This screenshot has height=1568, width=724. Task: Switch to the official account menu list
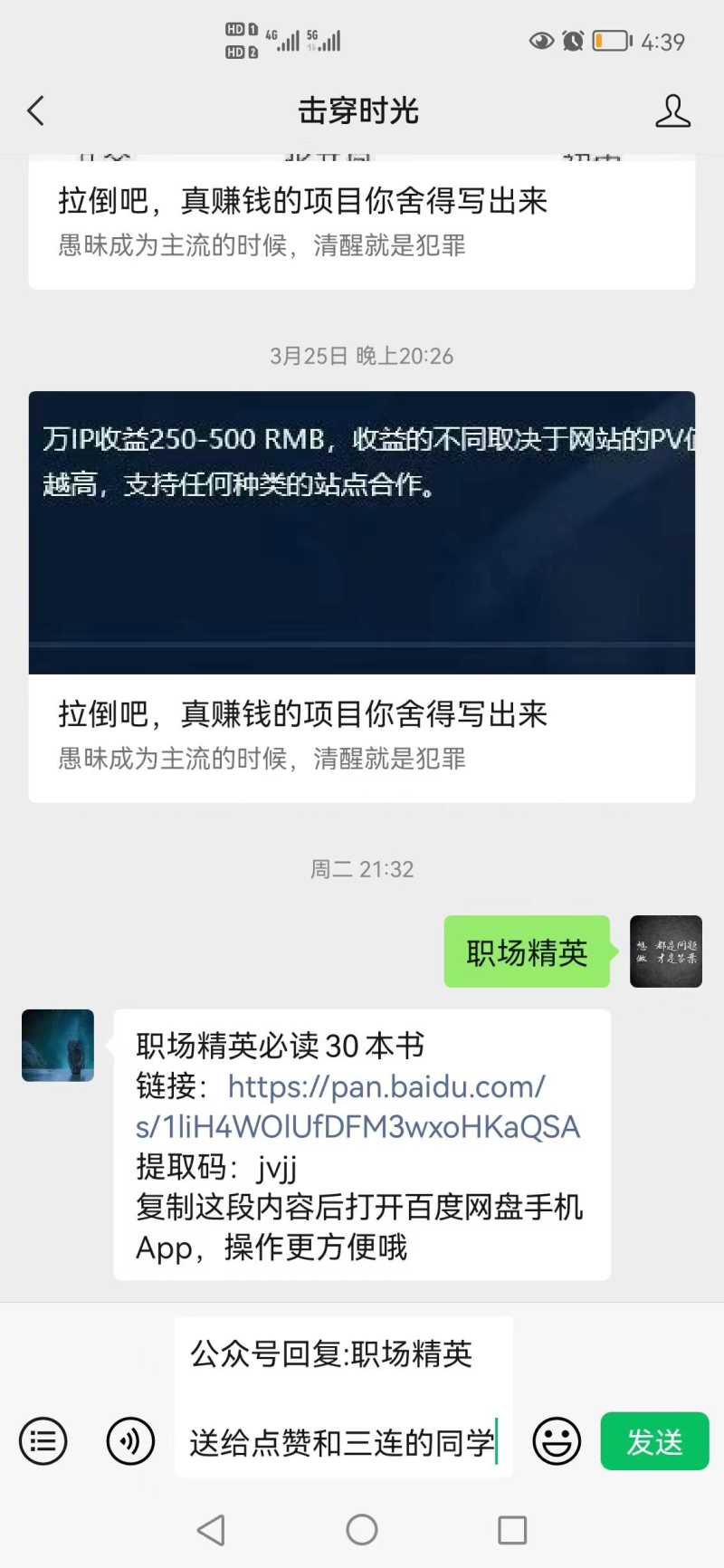43,1440
